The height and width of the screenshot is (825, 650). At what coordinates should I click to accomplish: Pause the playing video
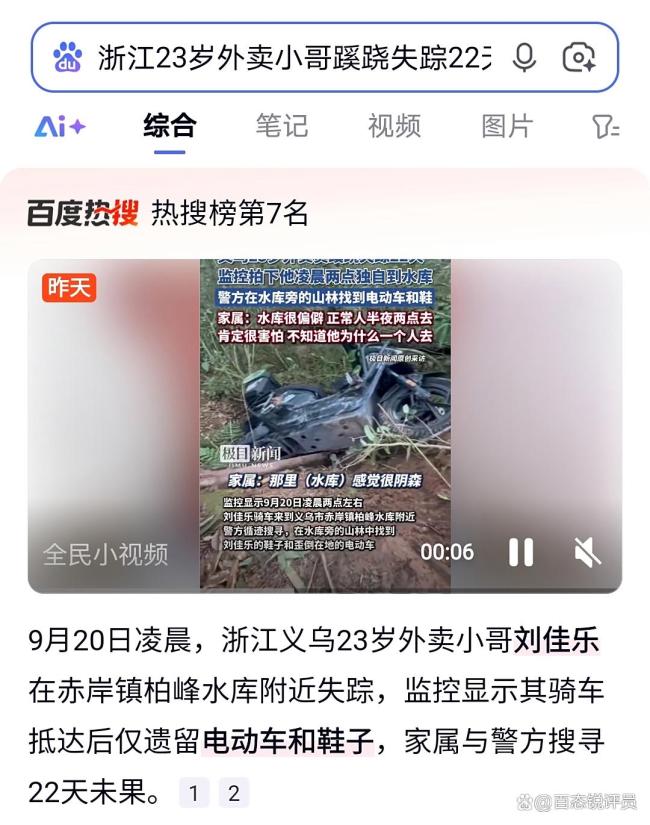[x=521, y=552]
